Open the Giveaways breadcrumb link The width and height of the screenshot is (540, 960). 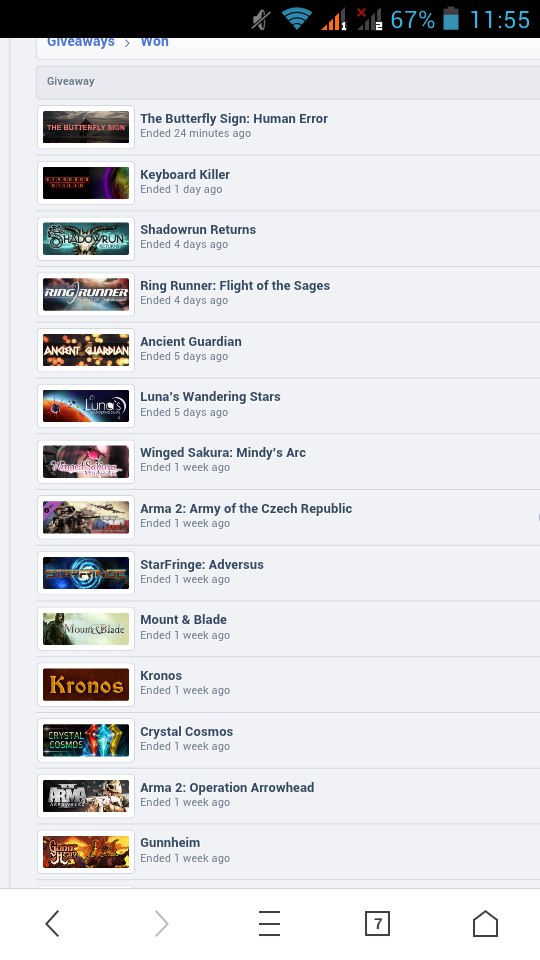pos(81,42)
